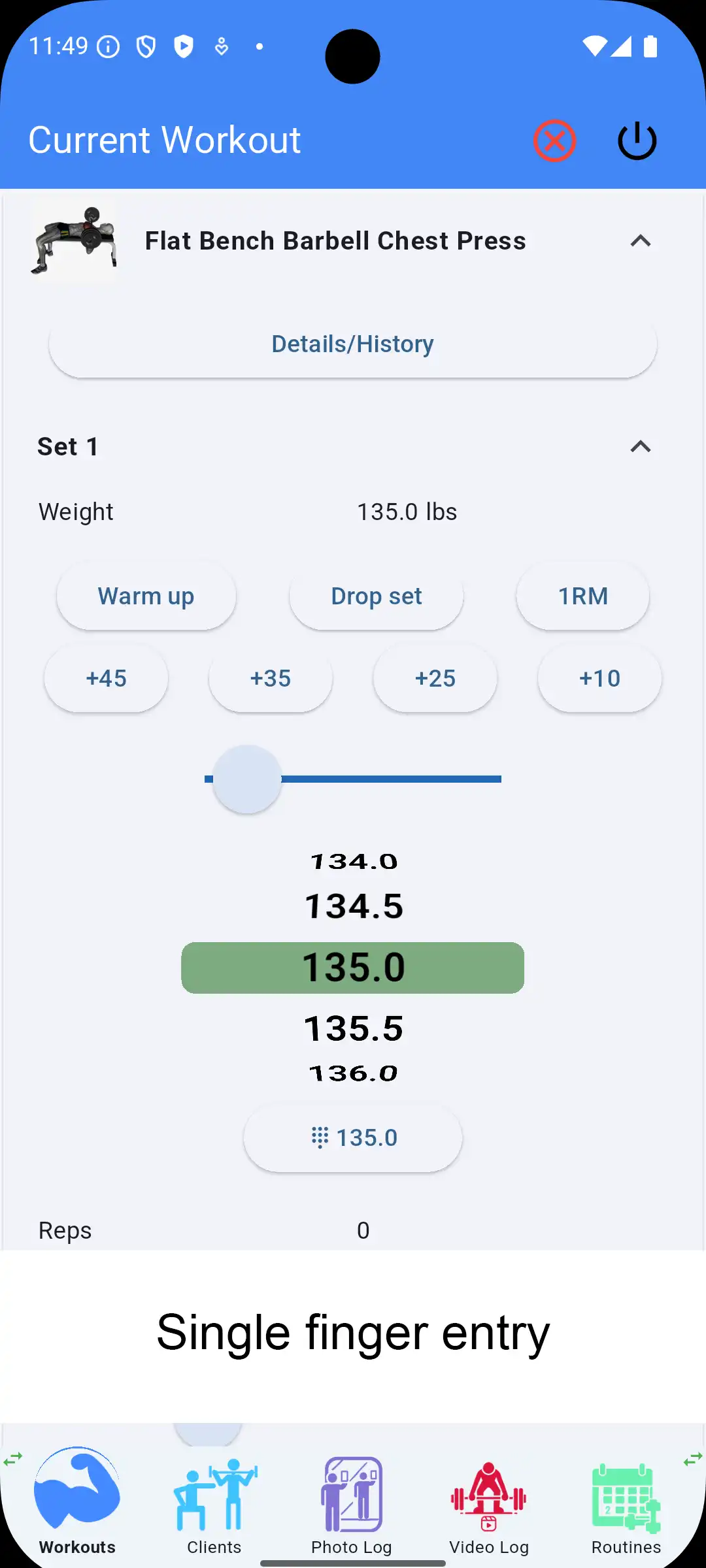
Task: Tap the weight slider track
Action: pyautogui.click(x=392, y=779)
